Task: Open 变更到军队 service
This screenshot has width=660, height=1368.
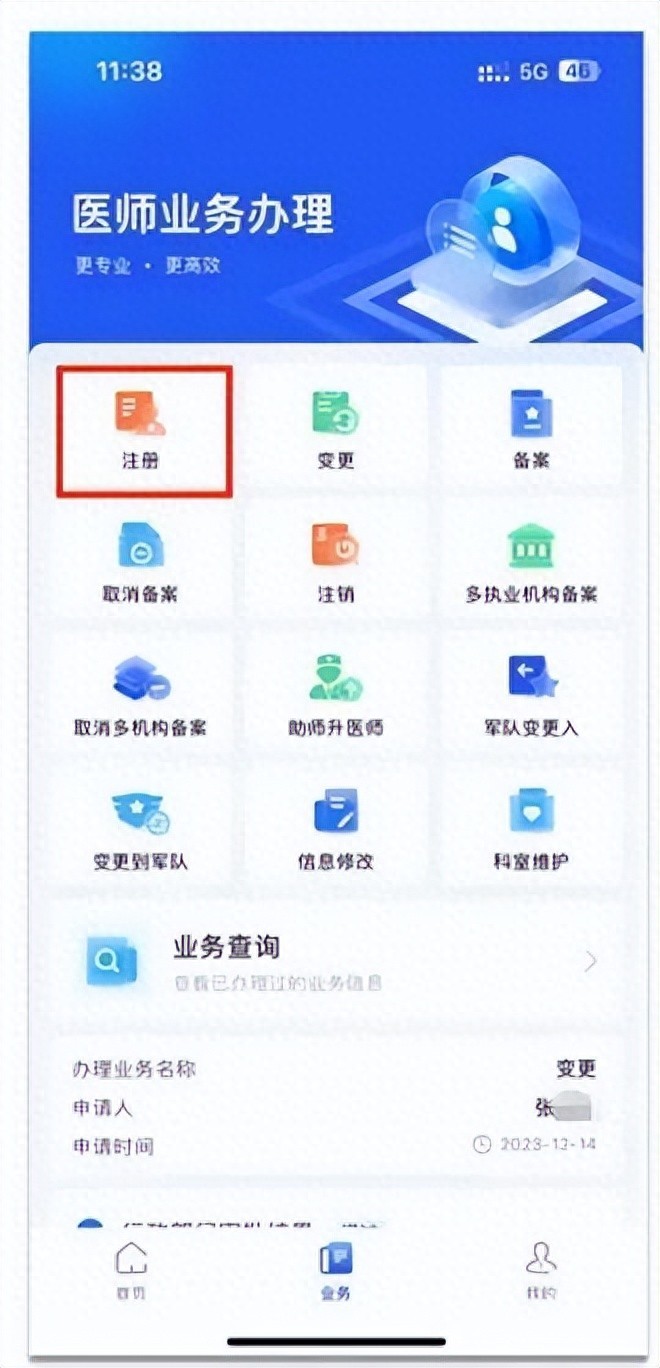Action: coord(141,828)
